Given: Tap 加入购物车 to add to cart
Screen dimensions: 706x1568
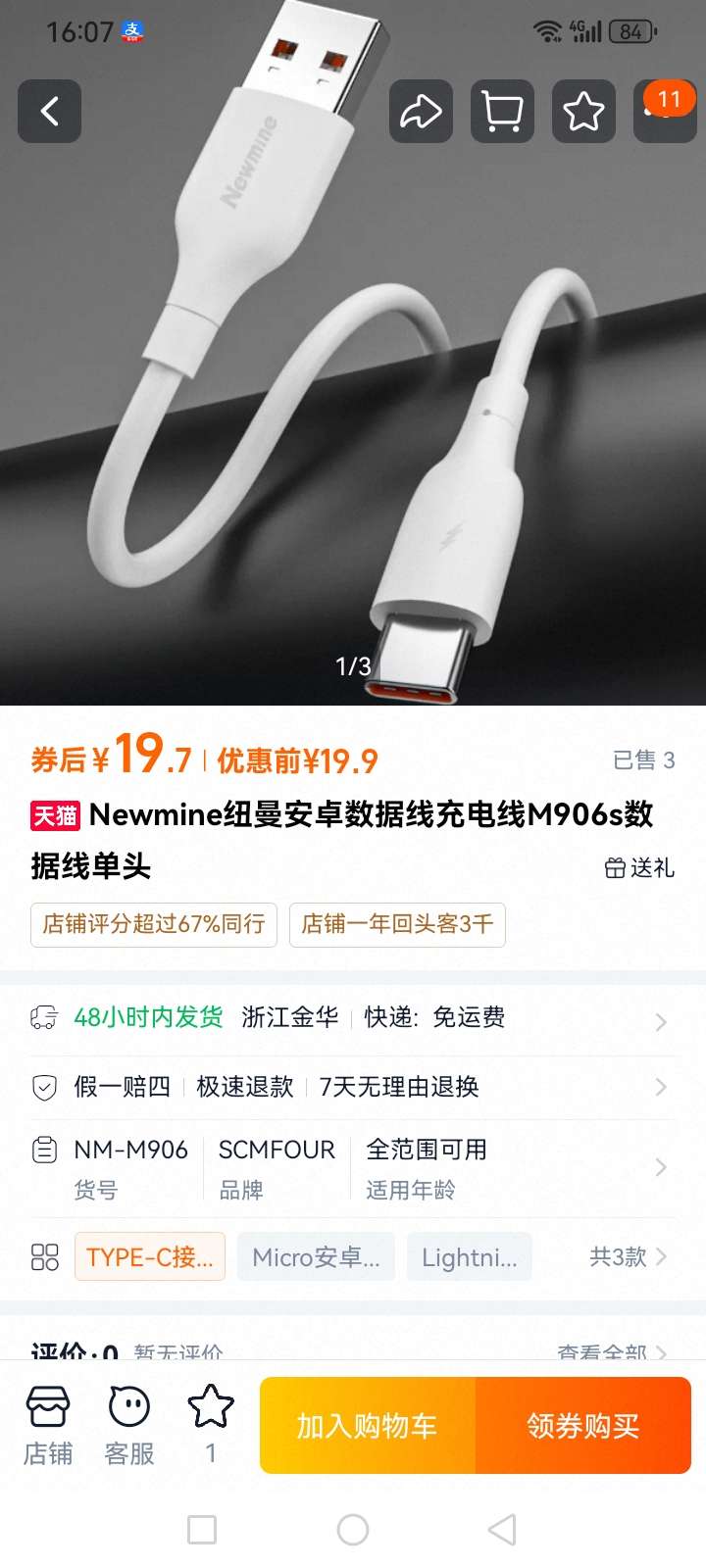Looking at the screenshot, I should click(x=368, y=1425).
